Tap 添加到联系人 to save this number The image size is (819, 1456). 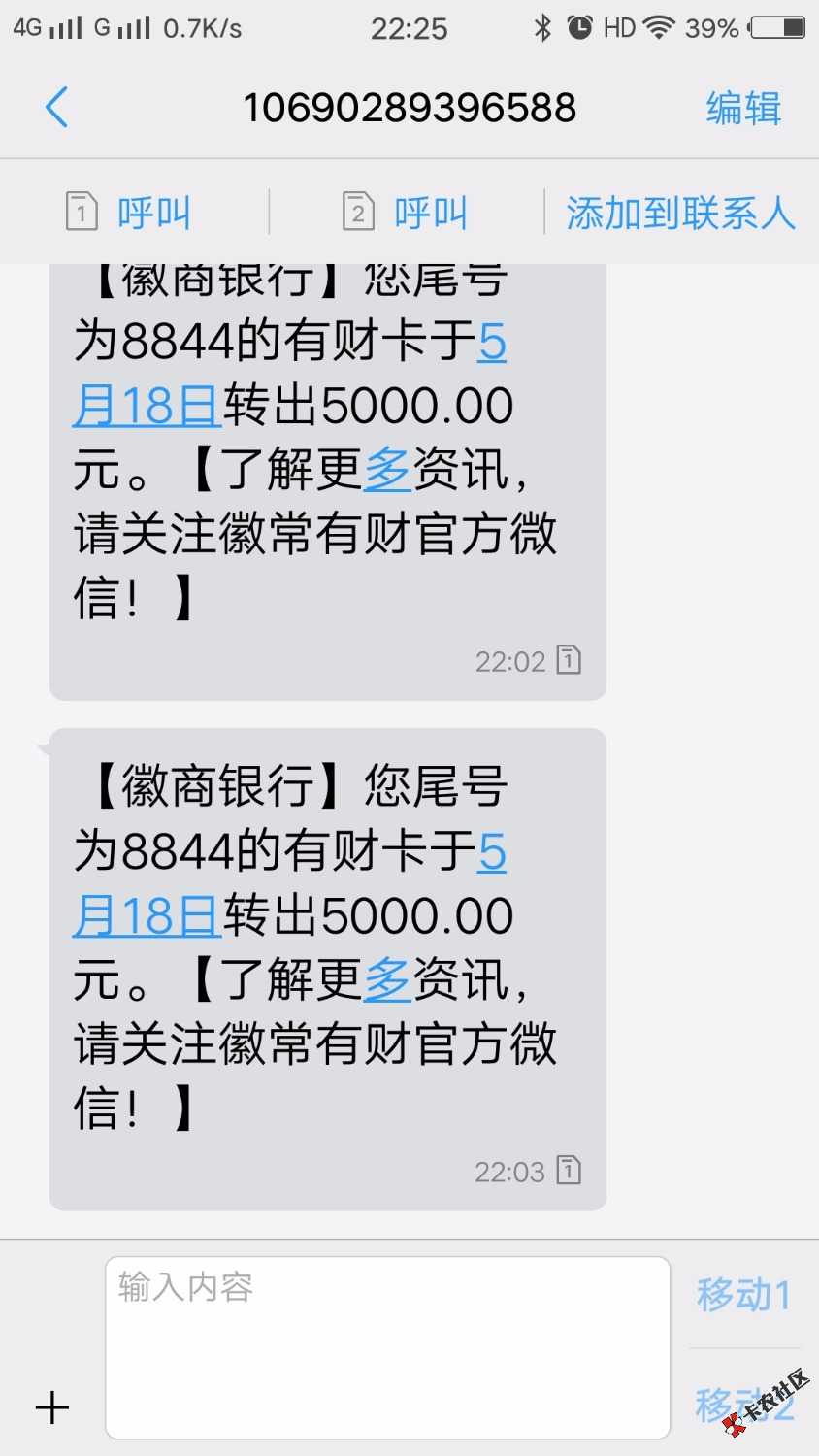click(680, 213)
